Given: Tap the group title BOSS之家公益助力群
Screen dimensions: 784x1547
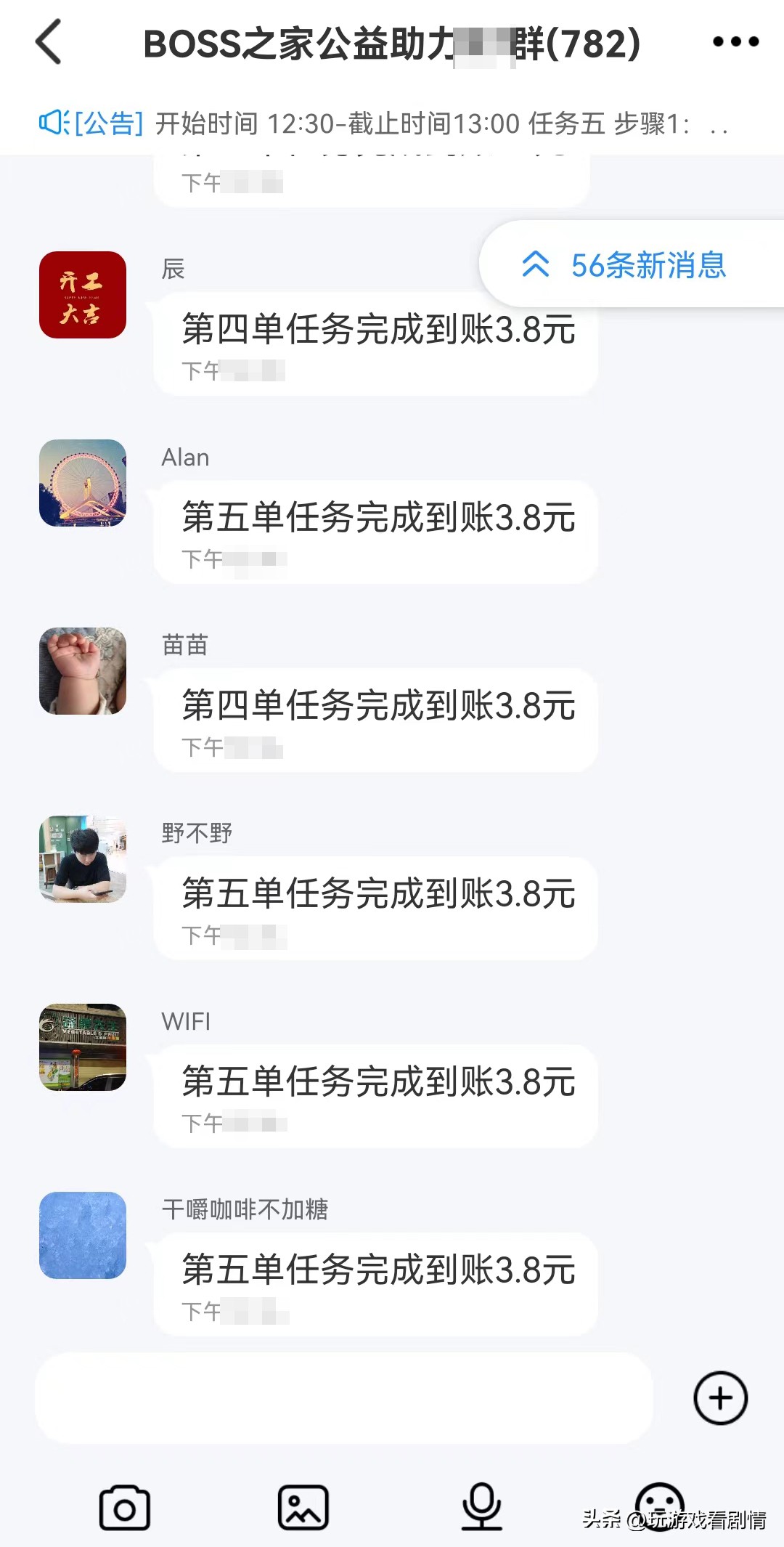Looking at the screenshot, I should pos(392,41).
